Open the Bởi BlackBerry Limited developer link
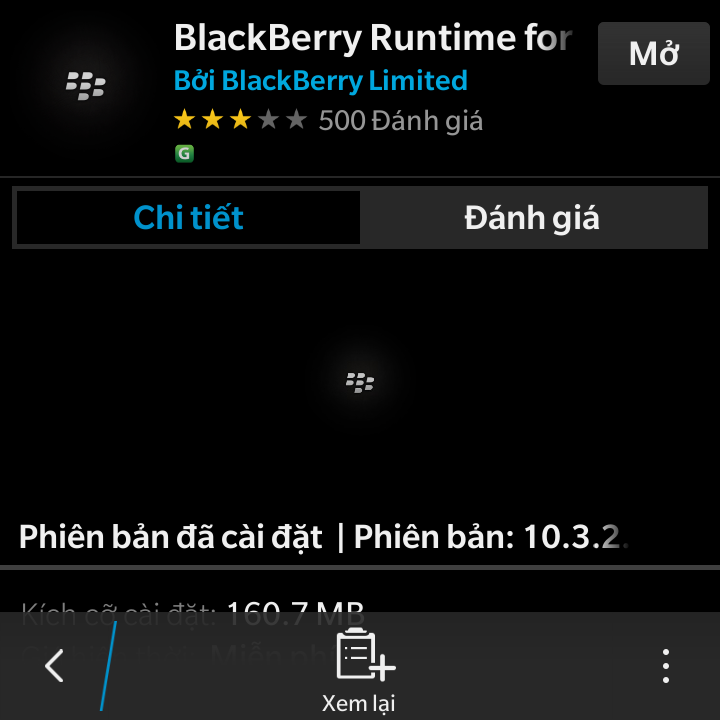Viewport: 720px width, 720px height. (x=320, y=80)
